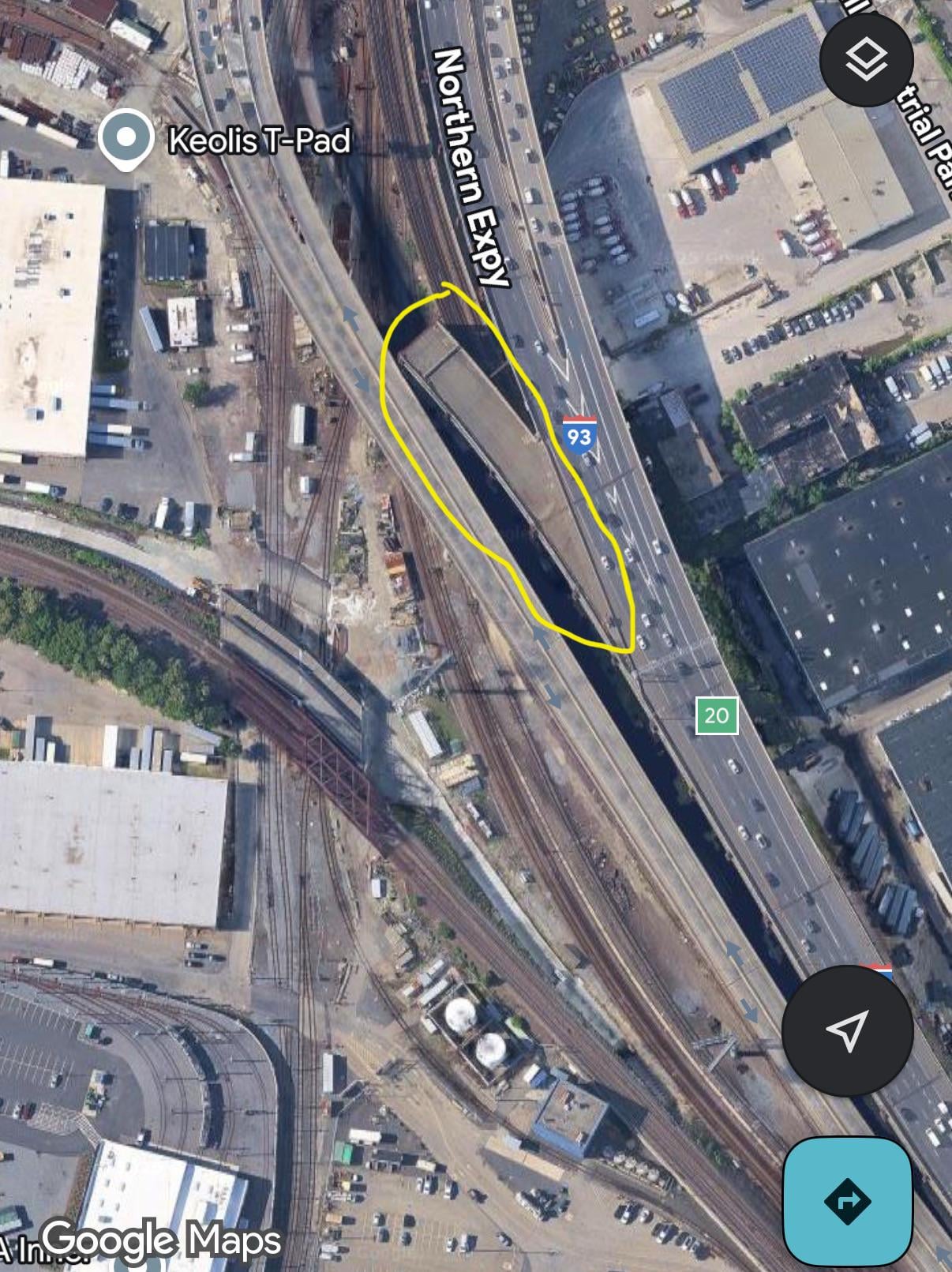Open the map layers button
This screenshot has width=952, height=1272.
(866, 59)
